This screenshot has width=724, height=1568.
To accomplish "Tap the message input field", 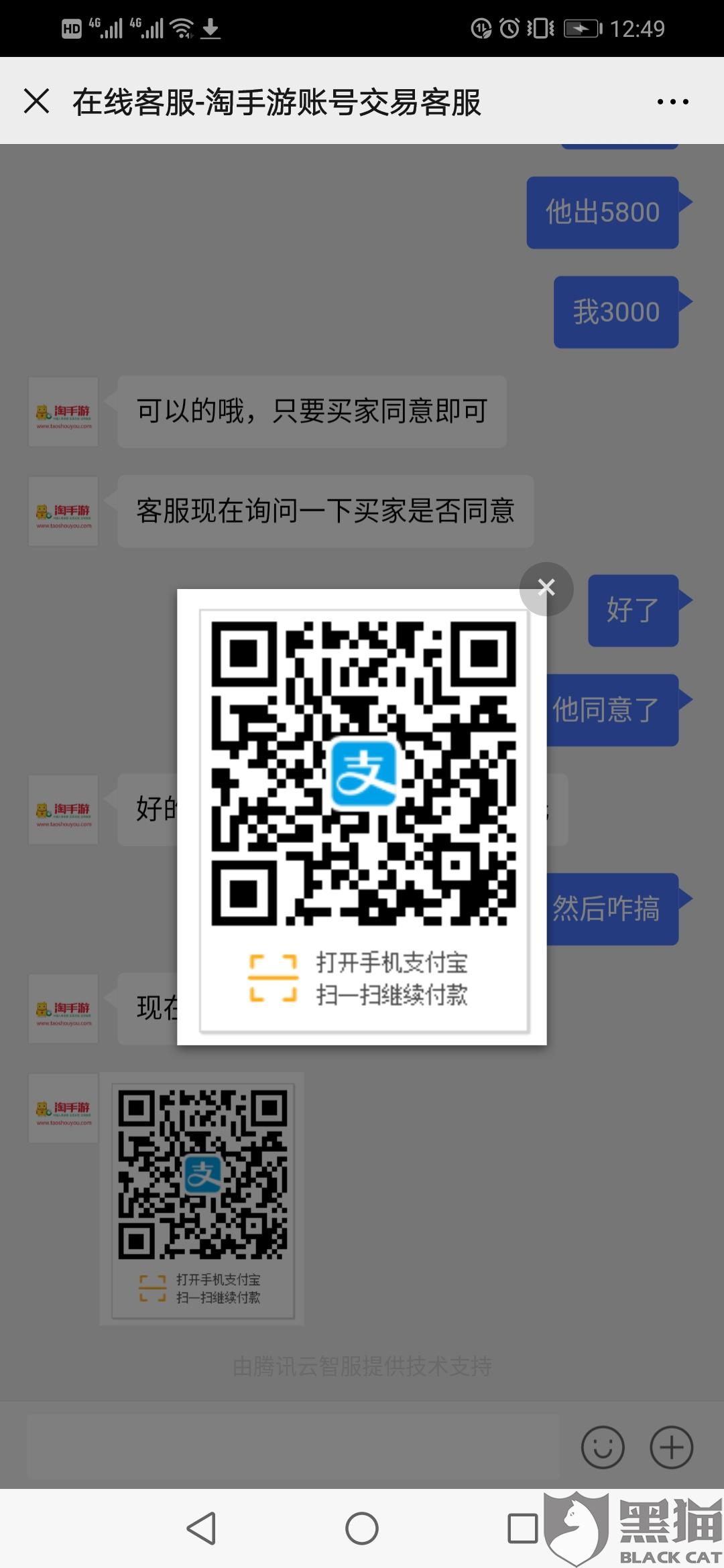I will click(x=293, y=1447).
